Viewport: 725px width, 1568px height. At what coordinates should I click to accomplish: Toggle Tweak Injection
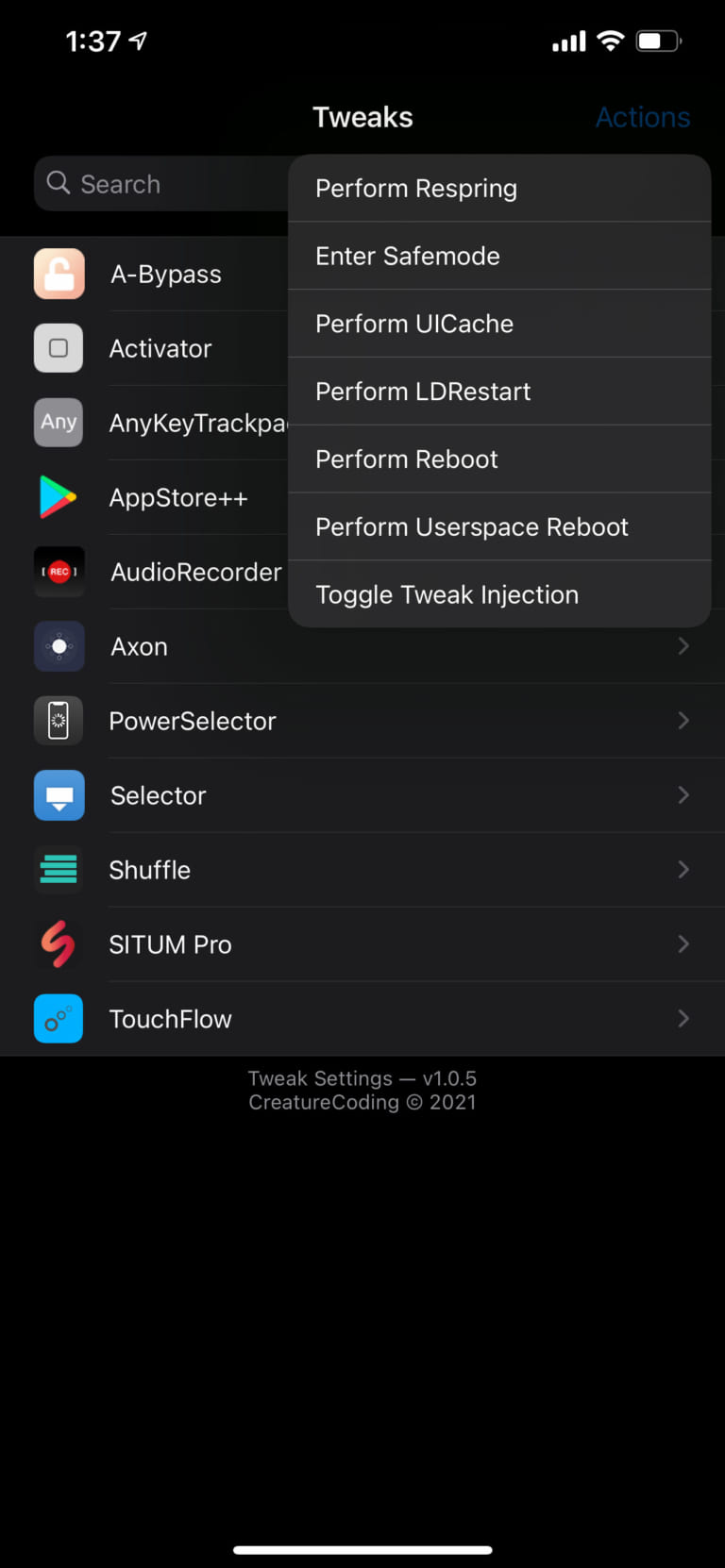(x=447, y=594)
